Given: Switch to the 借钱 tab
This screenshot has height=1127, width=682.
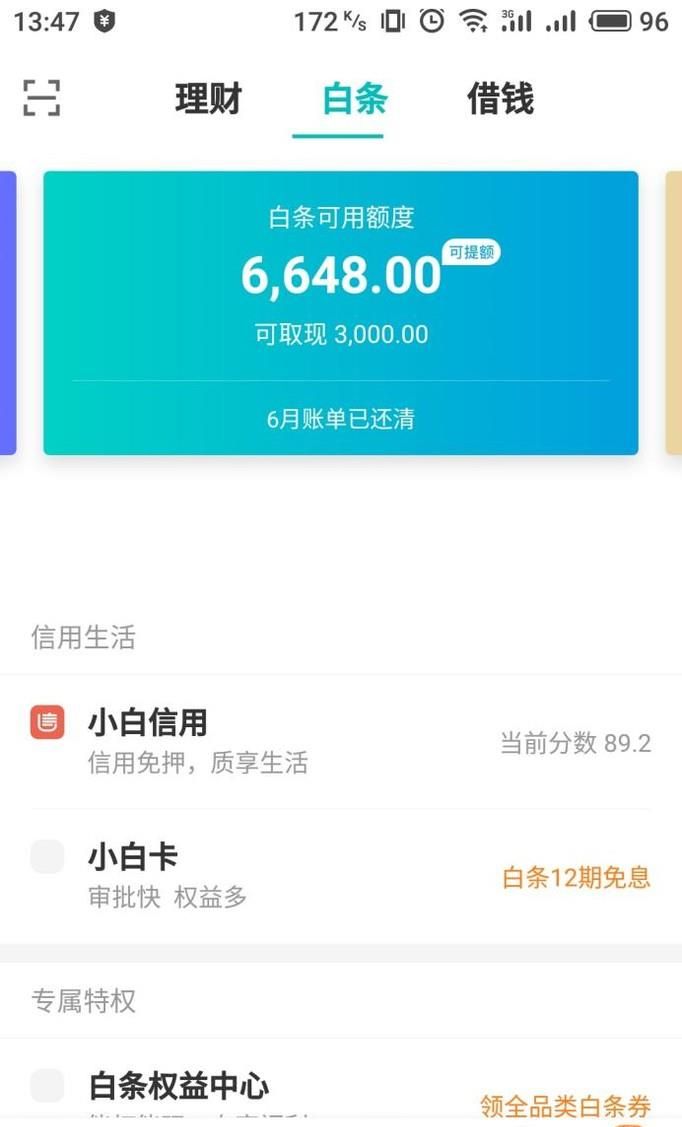Looking at the screenshot, I should pyautogui.click(x=500, y=100).
